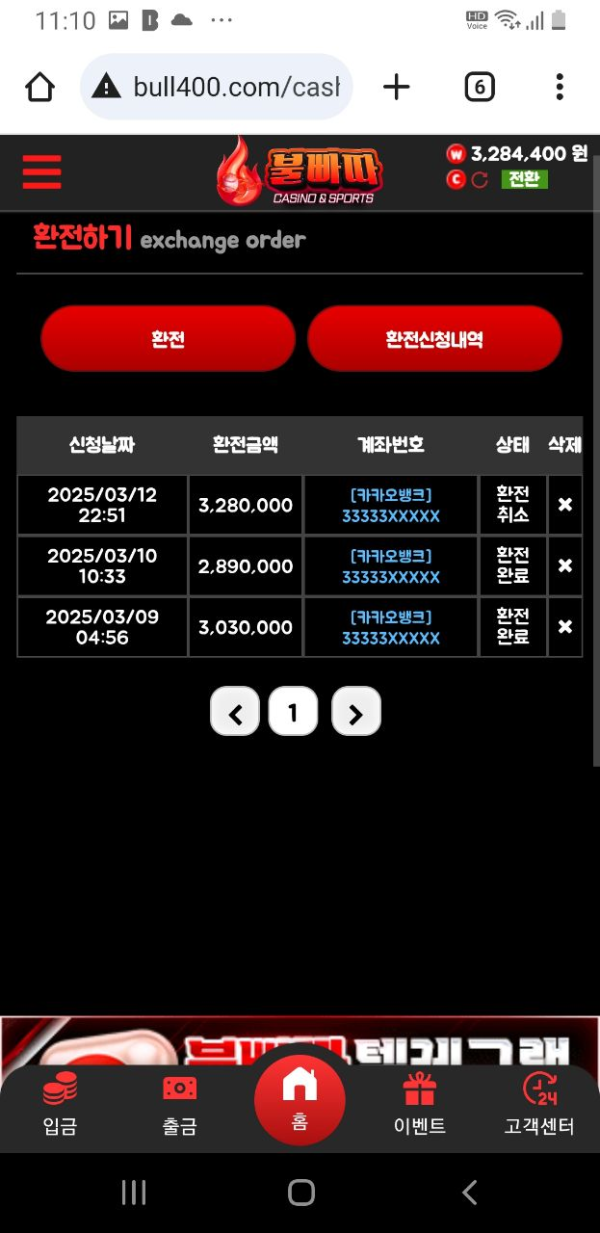Viewport: 600px width, 1233px height.
Task: Open the 이벤트 tab
Action: click(419, 1104)
